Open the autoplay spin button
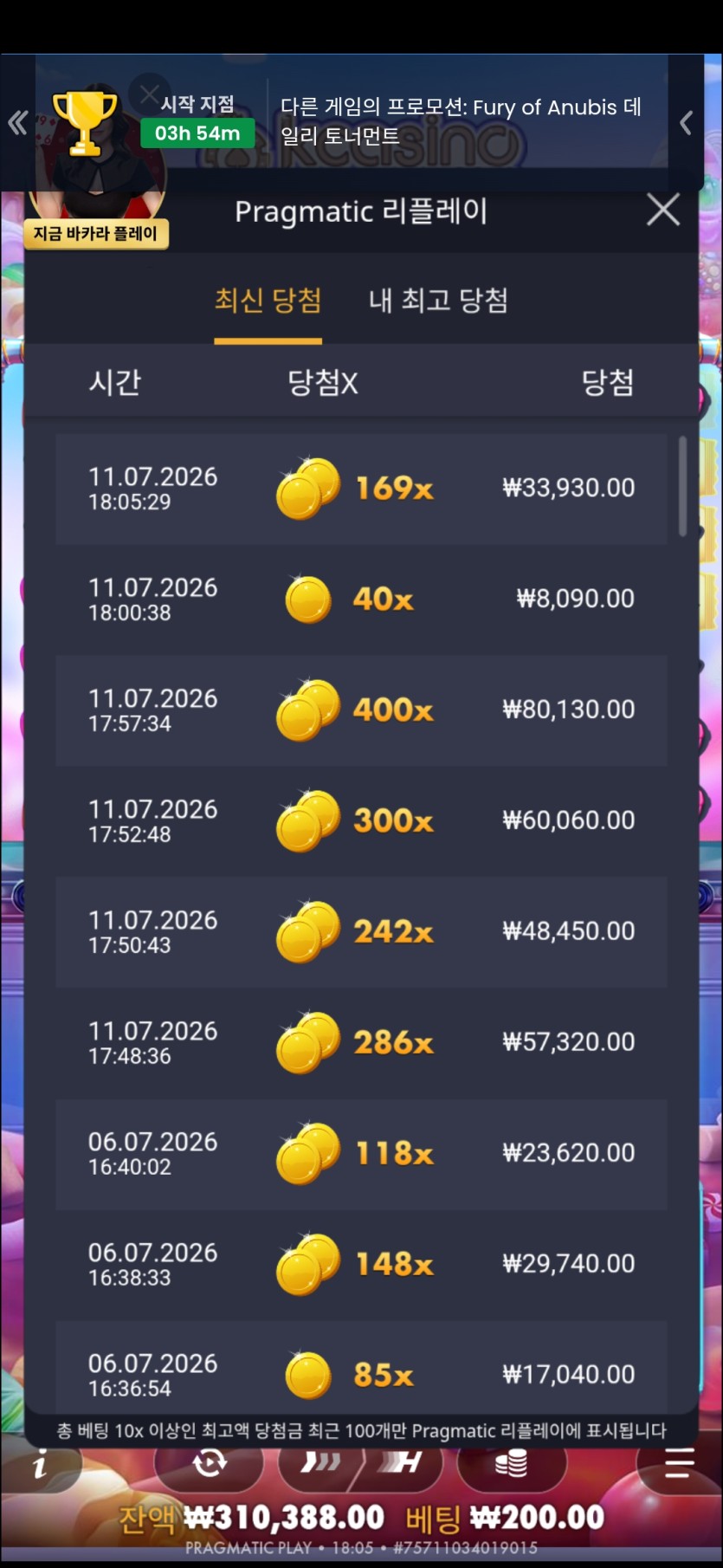 pos(209,1463)
